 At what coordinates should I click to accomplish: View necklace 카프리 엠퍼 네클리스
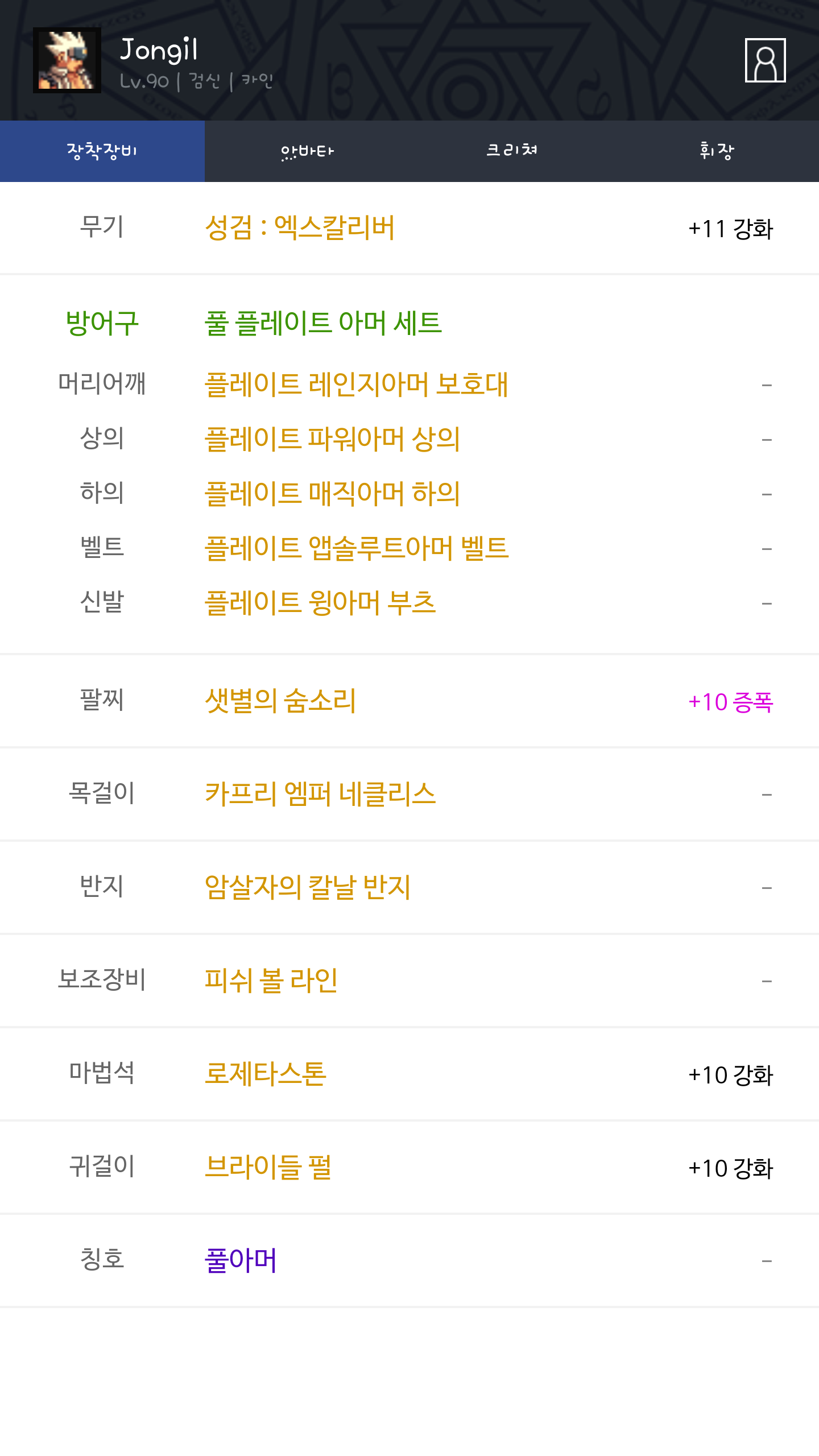(x=320, y=794)
